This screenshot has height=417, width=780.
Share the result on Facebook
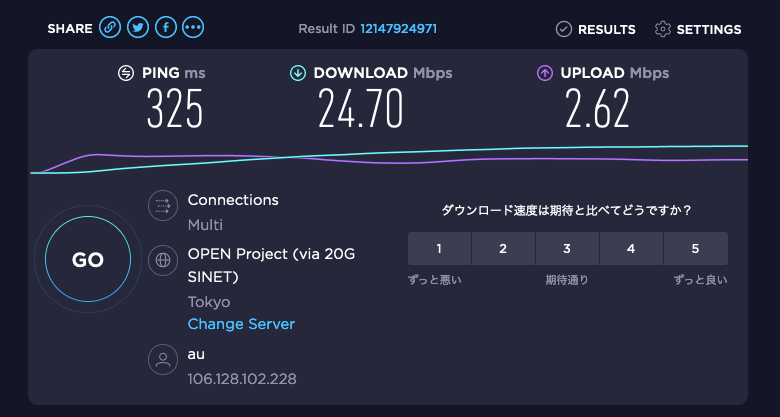click(165, 28)
